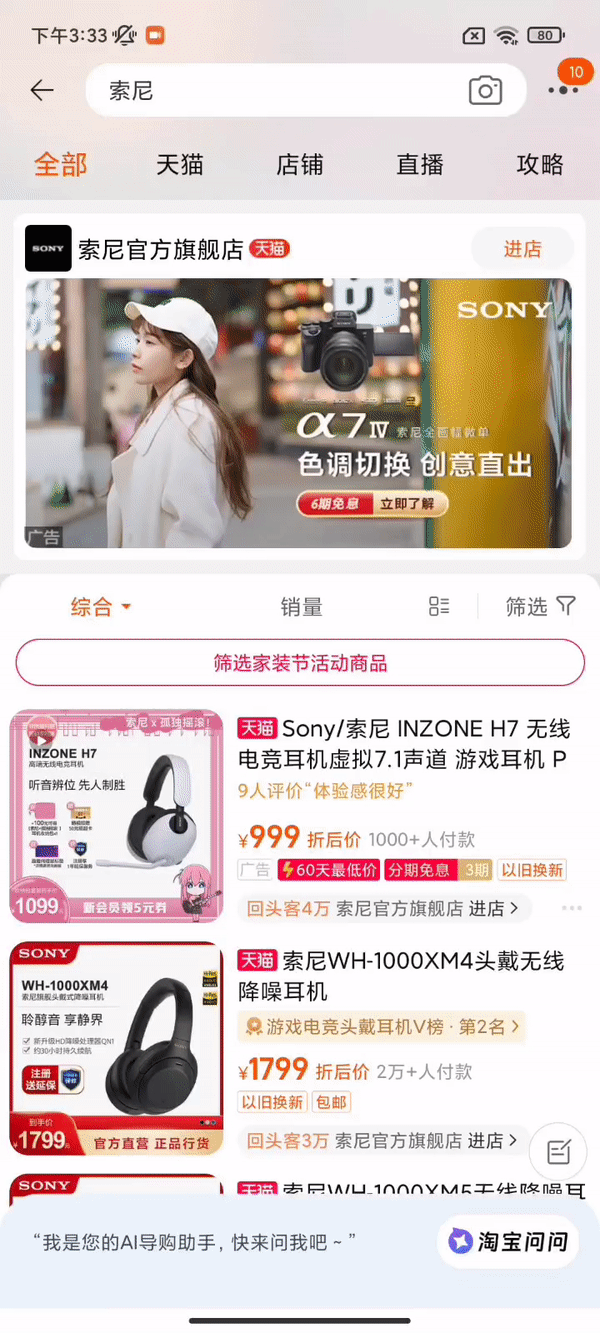Switch to the 攻略 tab
The width and height of the screenshot is (600, 1333).
coord(540,164)
